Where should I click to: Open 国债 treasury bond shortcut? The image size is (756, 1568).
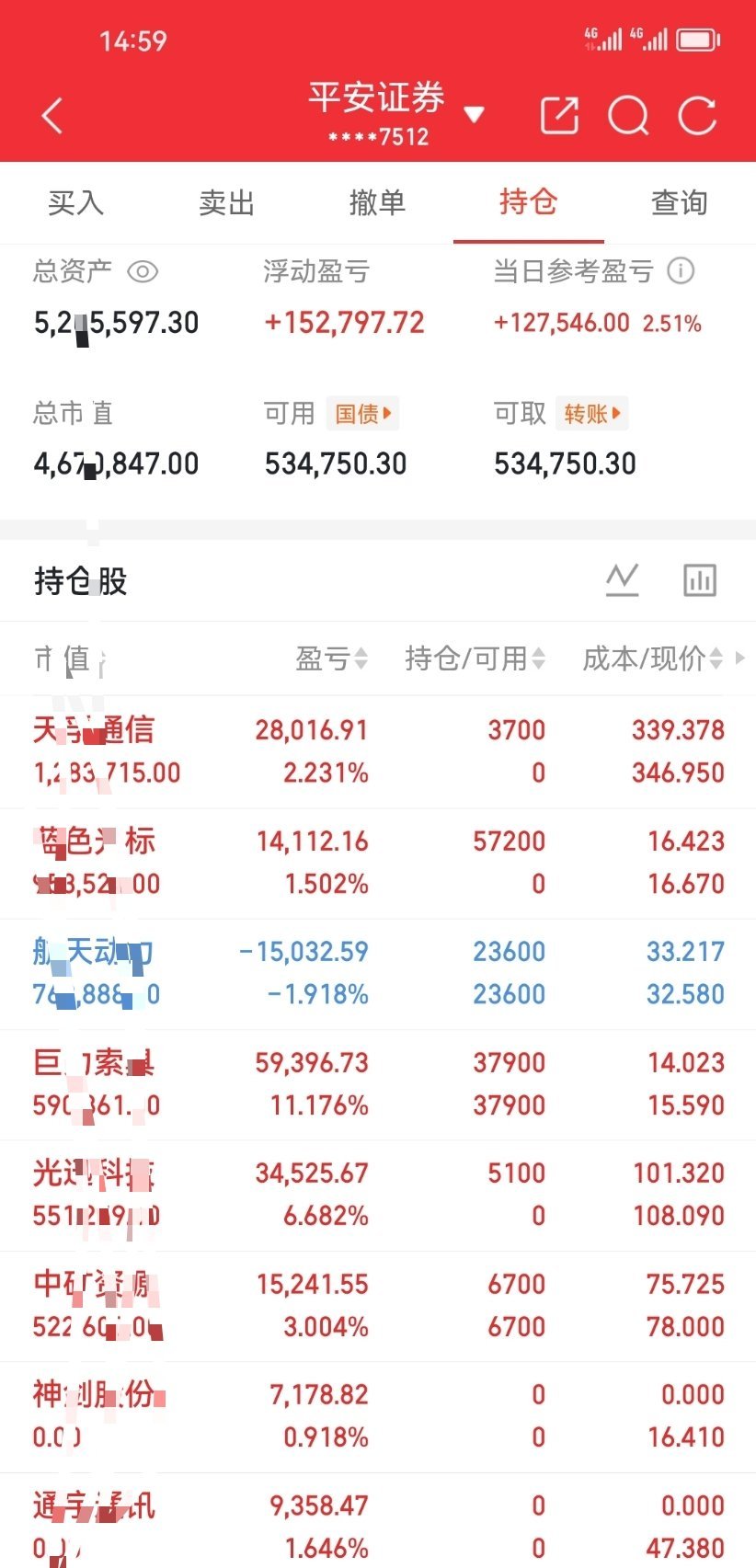coord(361,414)
